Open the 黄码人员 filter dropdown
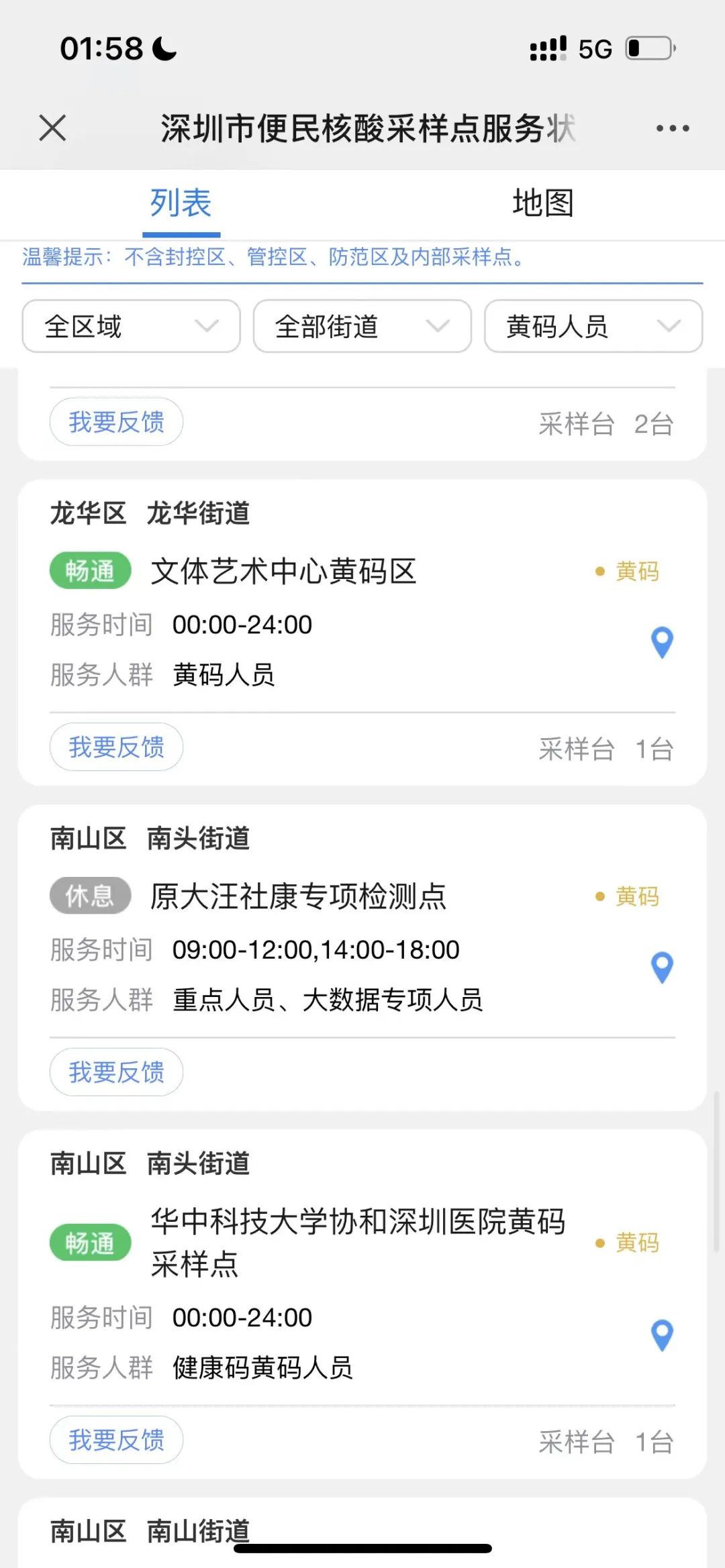725x1568 pixels. pos(593,327)
